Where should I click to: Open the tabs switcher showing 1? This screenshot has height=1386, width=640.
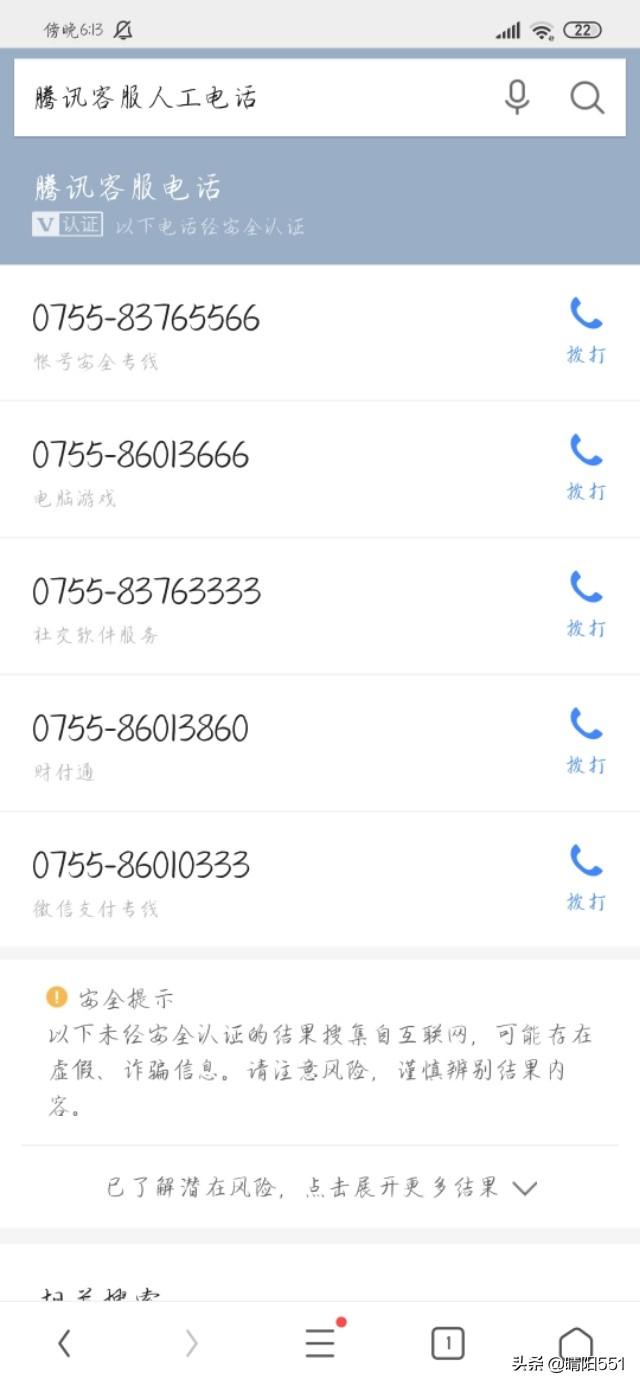[x=448, y=1343]
